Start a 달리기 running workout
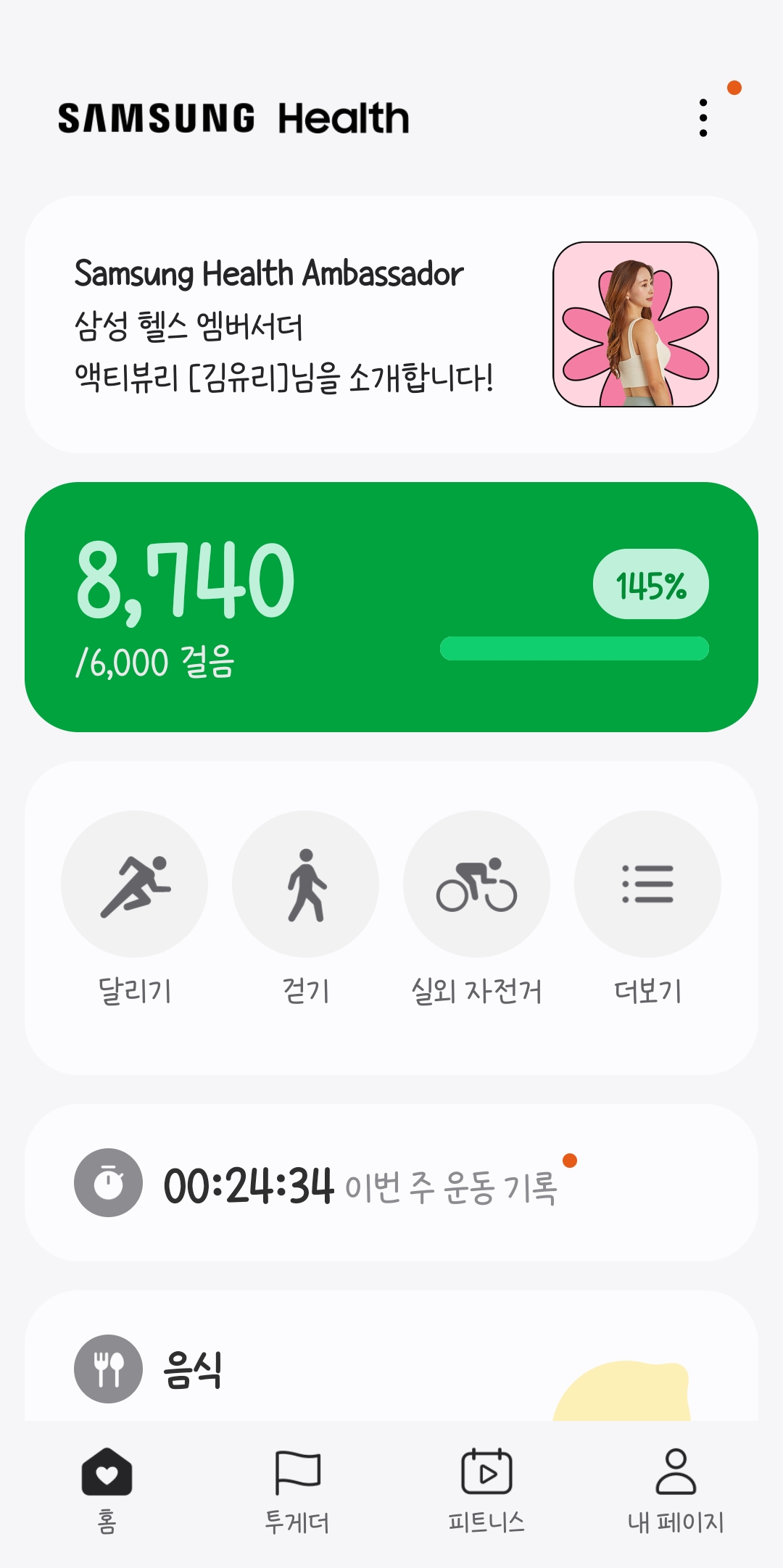 tap(134, 884)
